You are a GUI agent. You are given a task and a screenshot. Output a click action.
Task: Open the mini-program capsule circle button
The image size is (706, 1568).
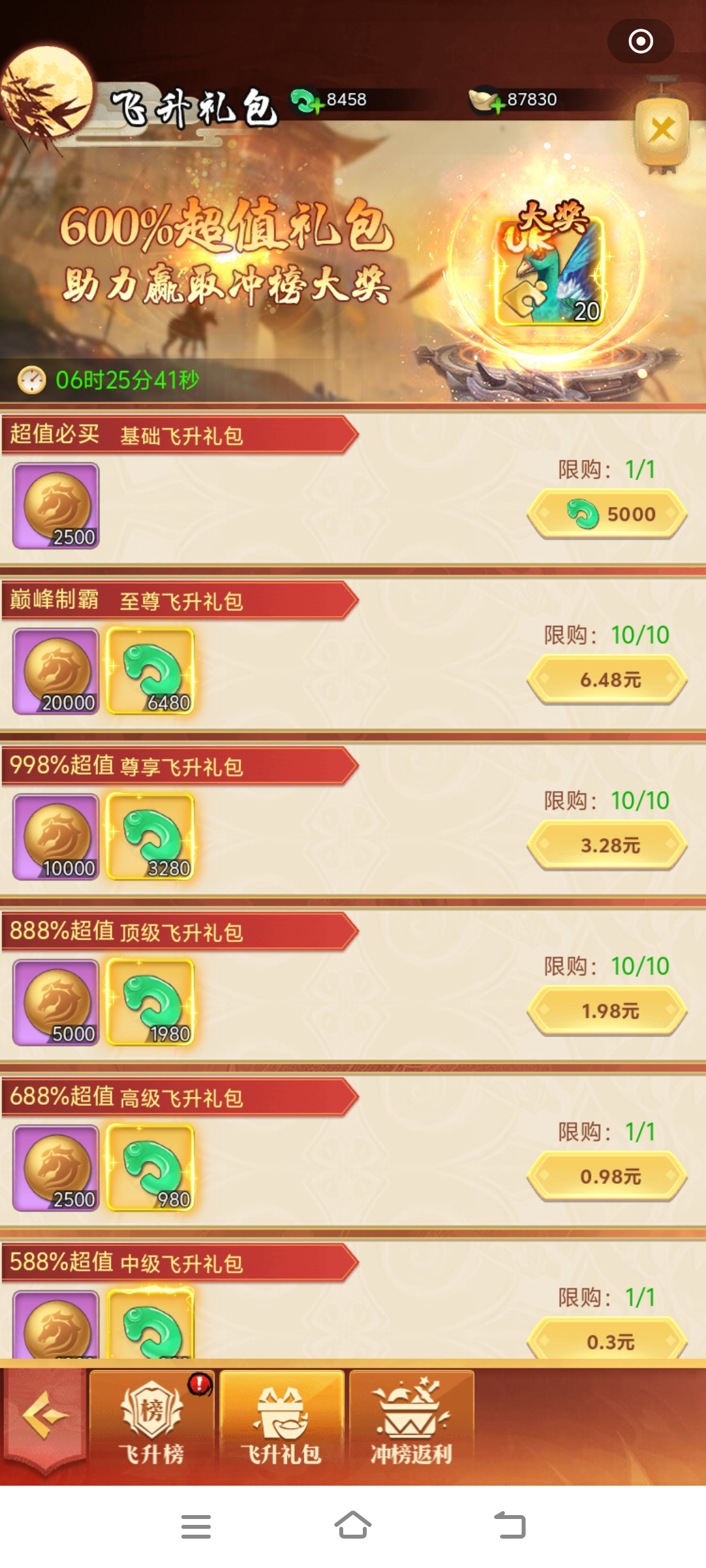[641, 41]
